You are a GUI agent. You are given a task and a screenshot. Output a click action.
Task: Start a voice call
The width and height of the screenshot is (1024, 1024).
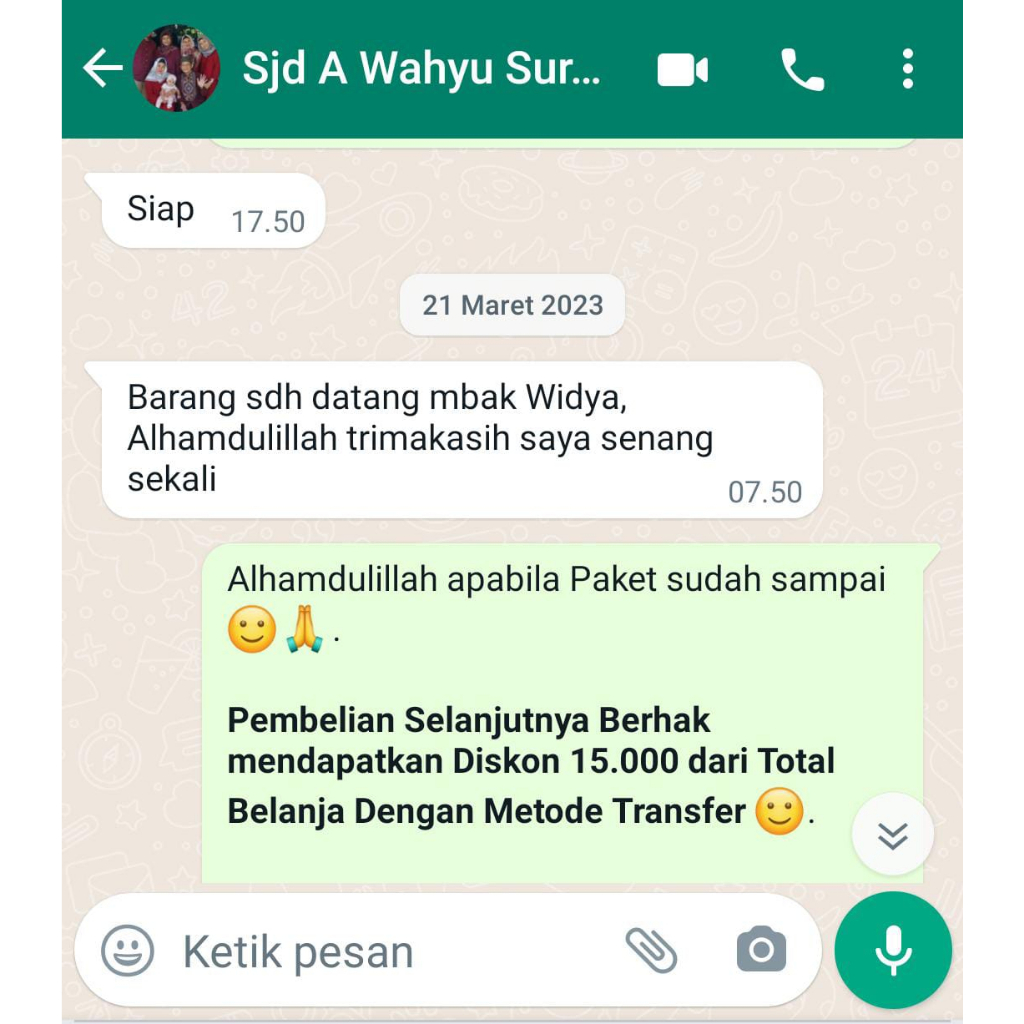(x=802, y=70)
